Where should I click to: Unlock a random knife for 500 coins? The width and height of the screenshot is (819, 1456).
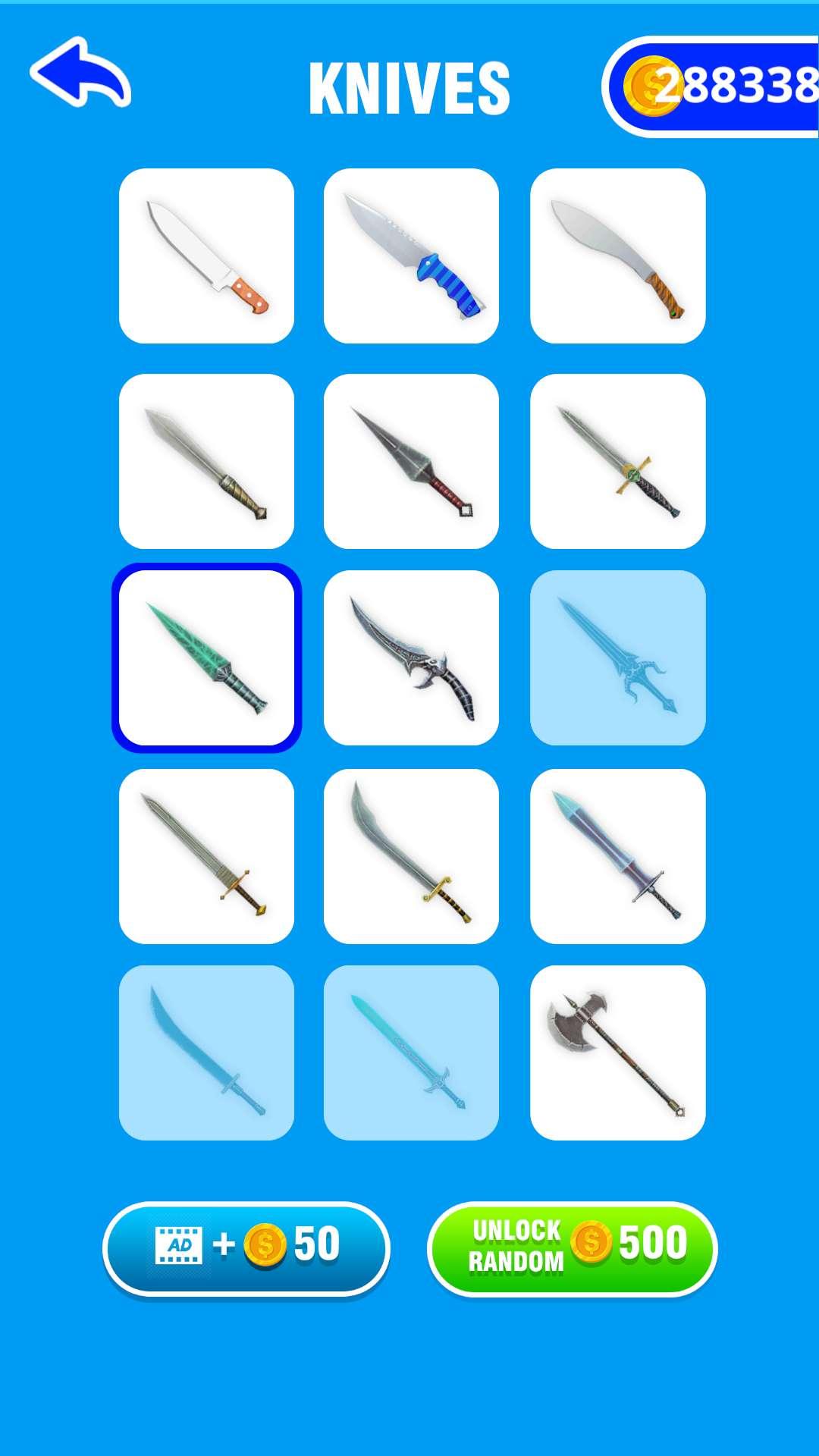(573, 1247)
